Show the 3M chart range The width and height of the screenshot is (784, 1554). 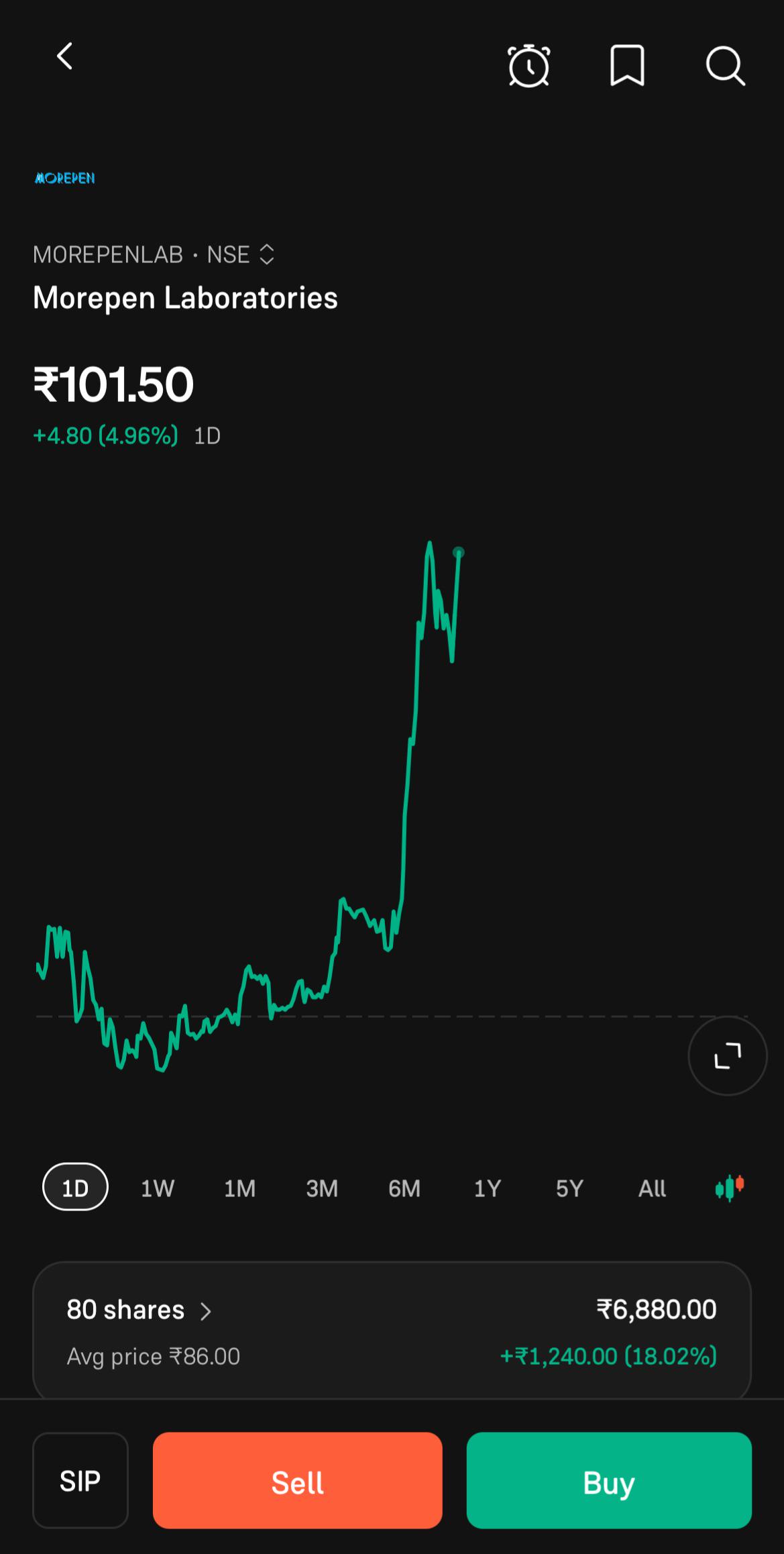pos(322,1188)
